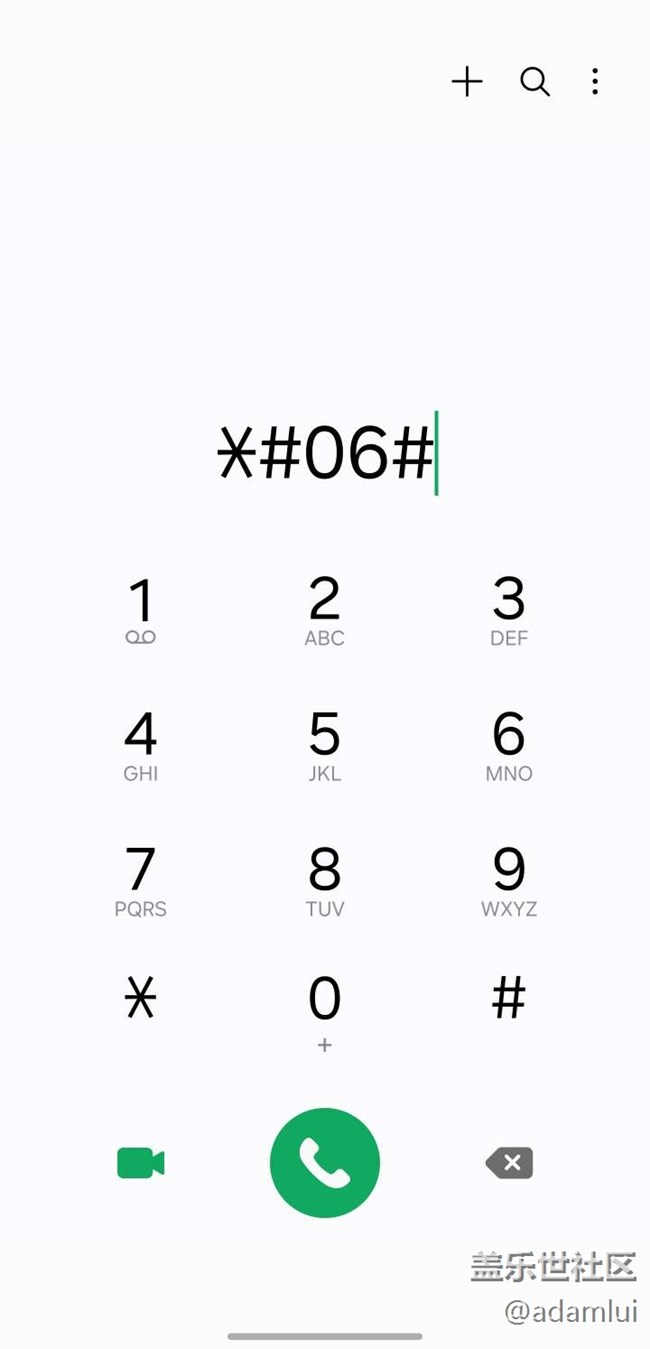This screenshot has width=650, height=1349.
Task: Dial the digit 1 voicemail key
Action: coord(141,610)
